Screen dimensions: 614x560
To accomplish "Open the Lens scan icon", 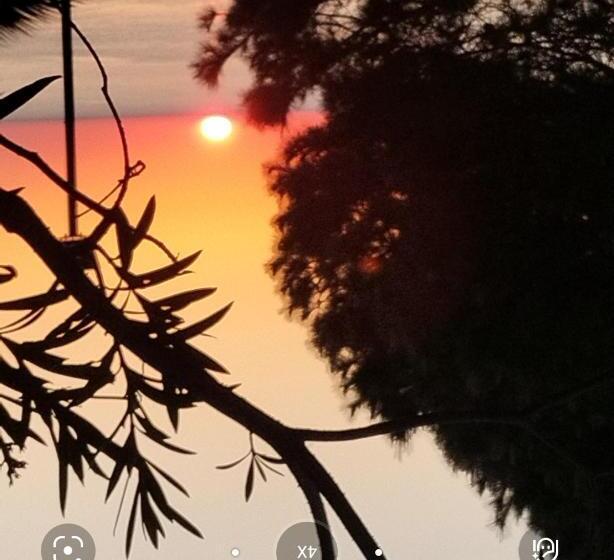I will click(68, 546).
